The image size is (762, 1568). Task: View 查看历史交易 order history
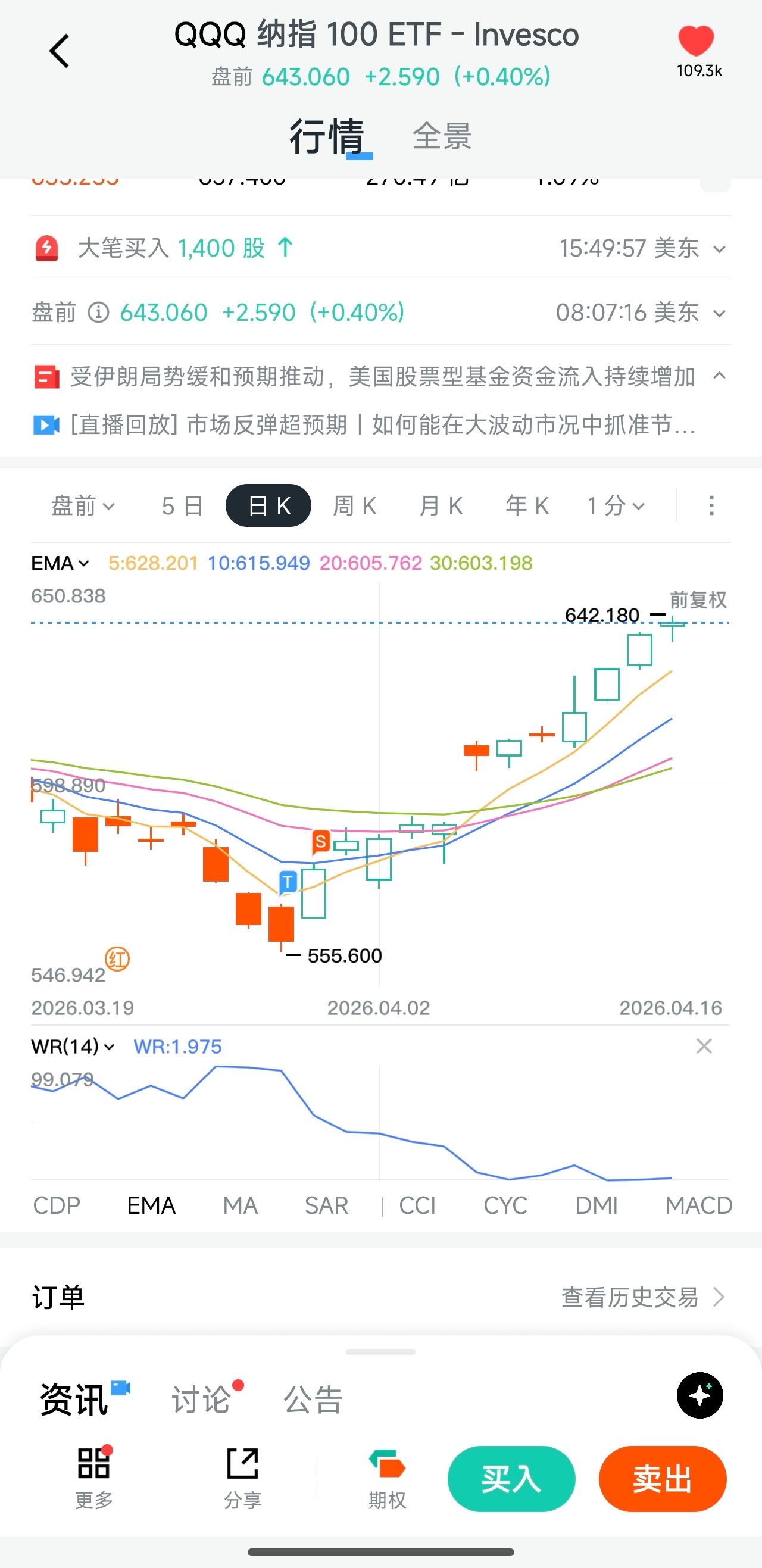click(x=642, y=1297)
